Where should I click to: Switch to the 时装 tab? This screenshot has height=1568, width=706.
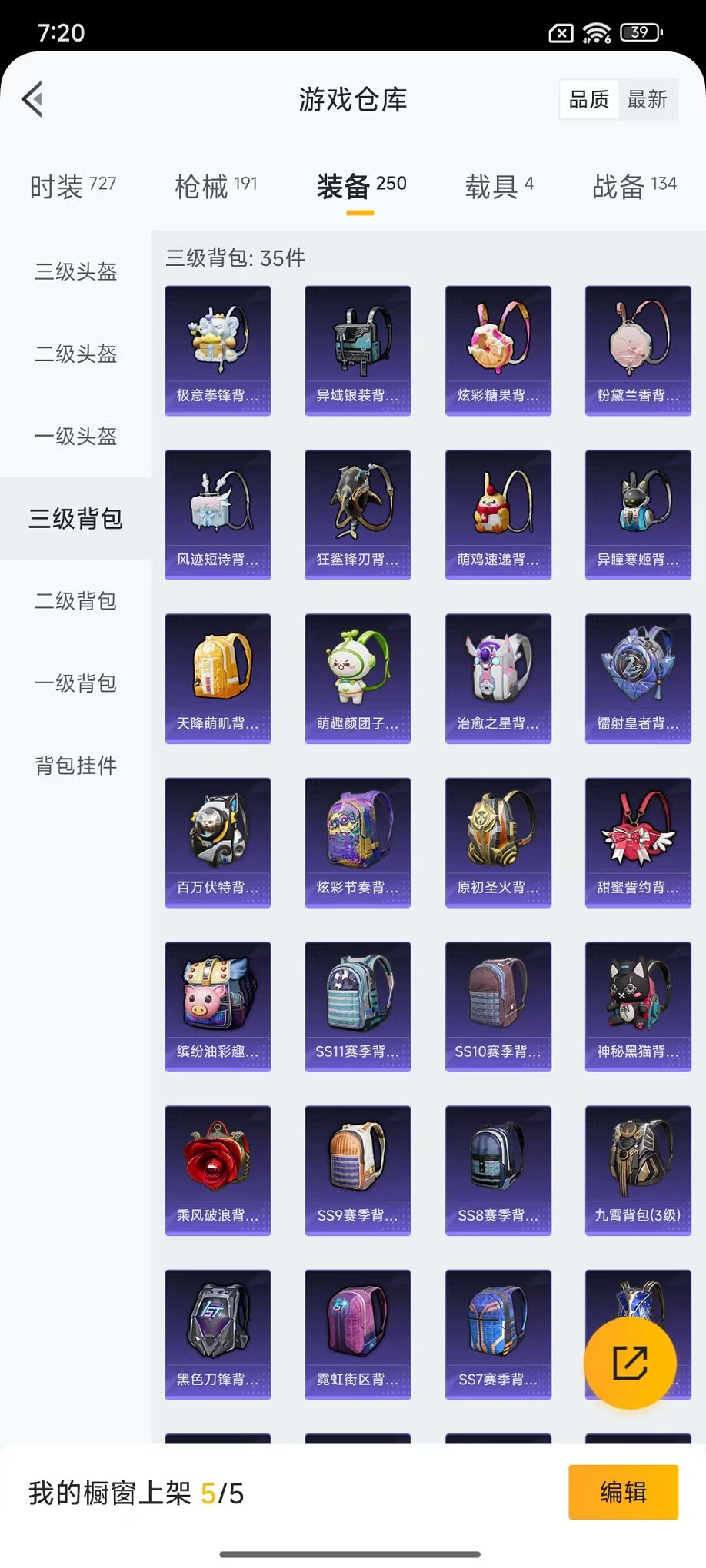coord(73,186)
